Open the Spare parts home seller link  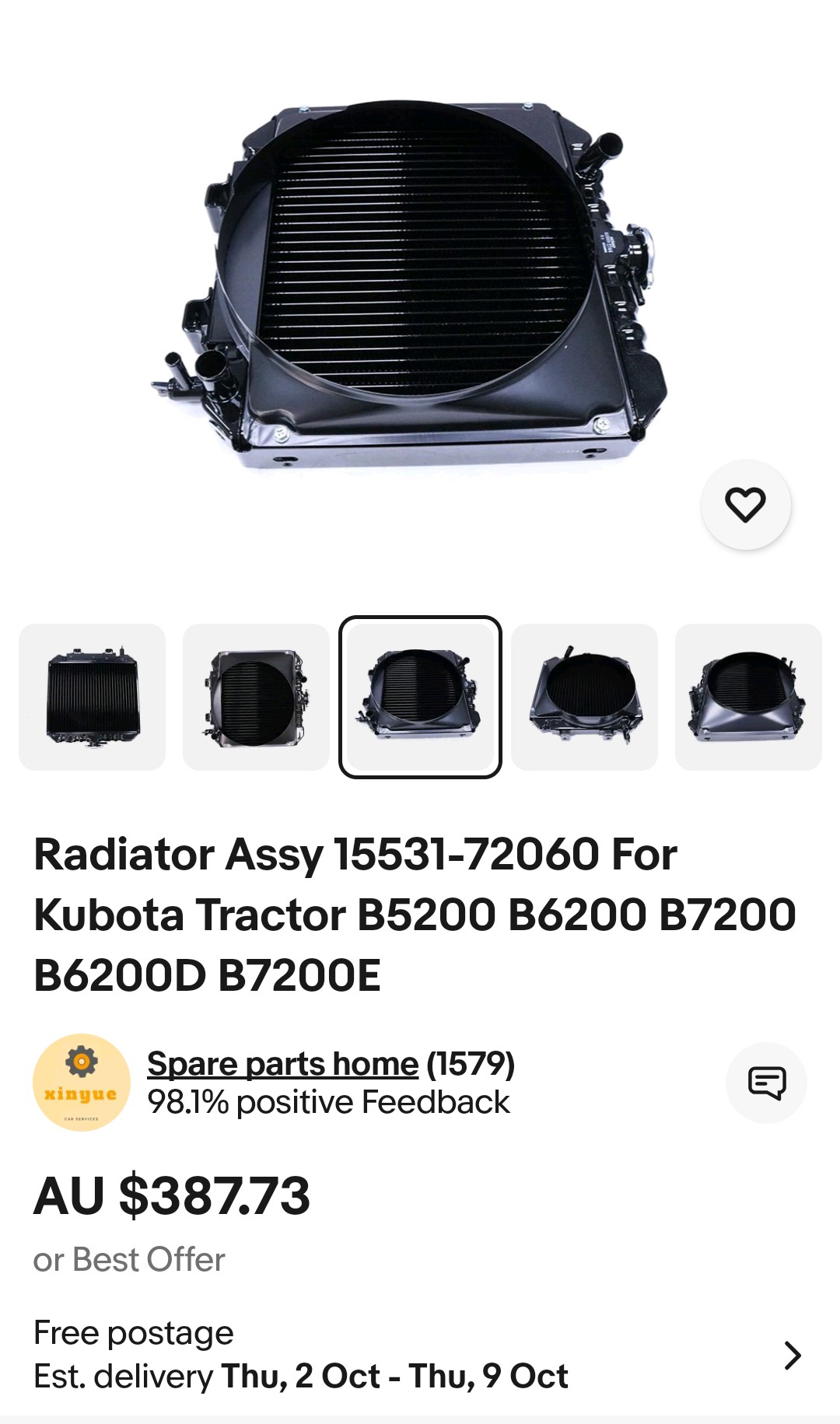[282, 1063]
